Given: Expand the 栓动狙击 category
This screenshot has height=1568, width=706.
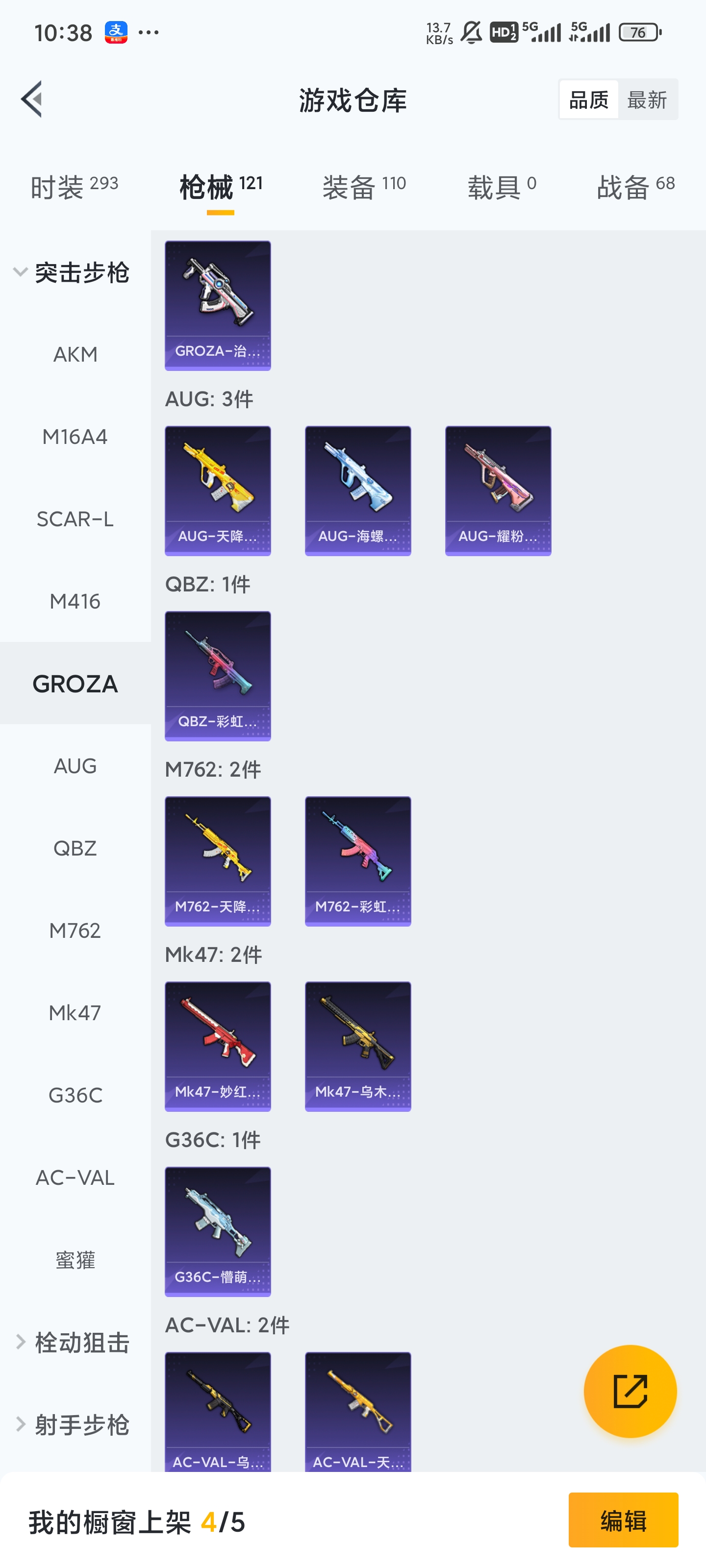Looking at the screenshot, I should (x=72, y=1342).
